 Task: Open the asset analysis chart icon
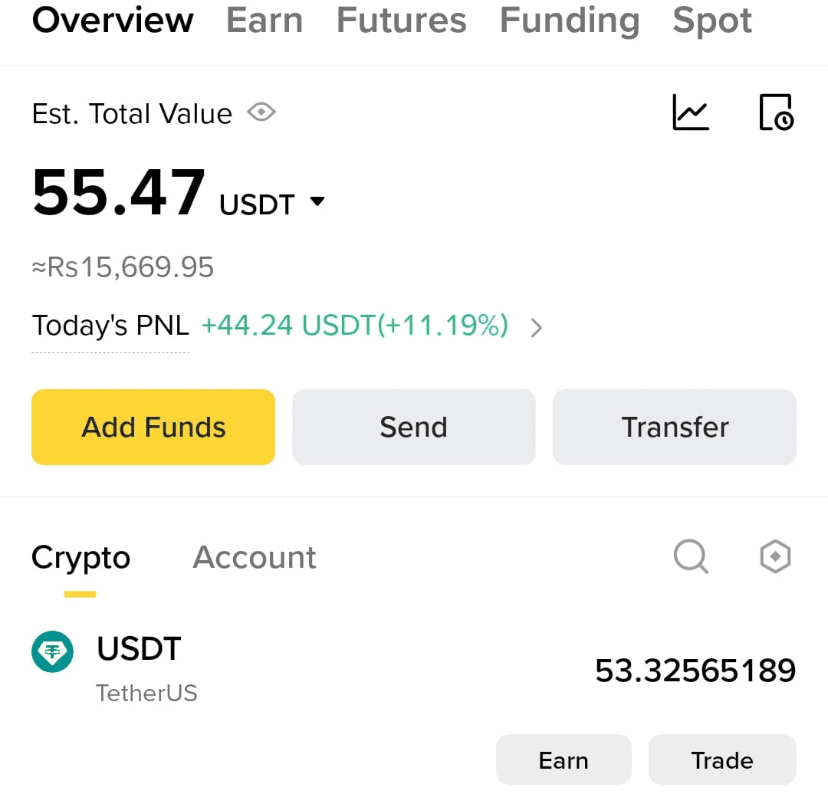(x=691, y=112)
